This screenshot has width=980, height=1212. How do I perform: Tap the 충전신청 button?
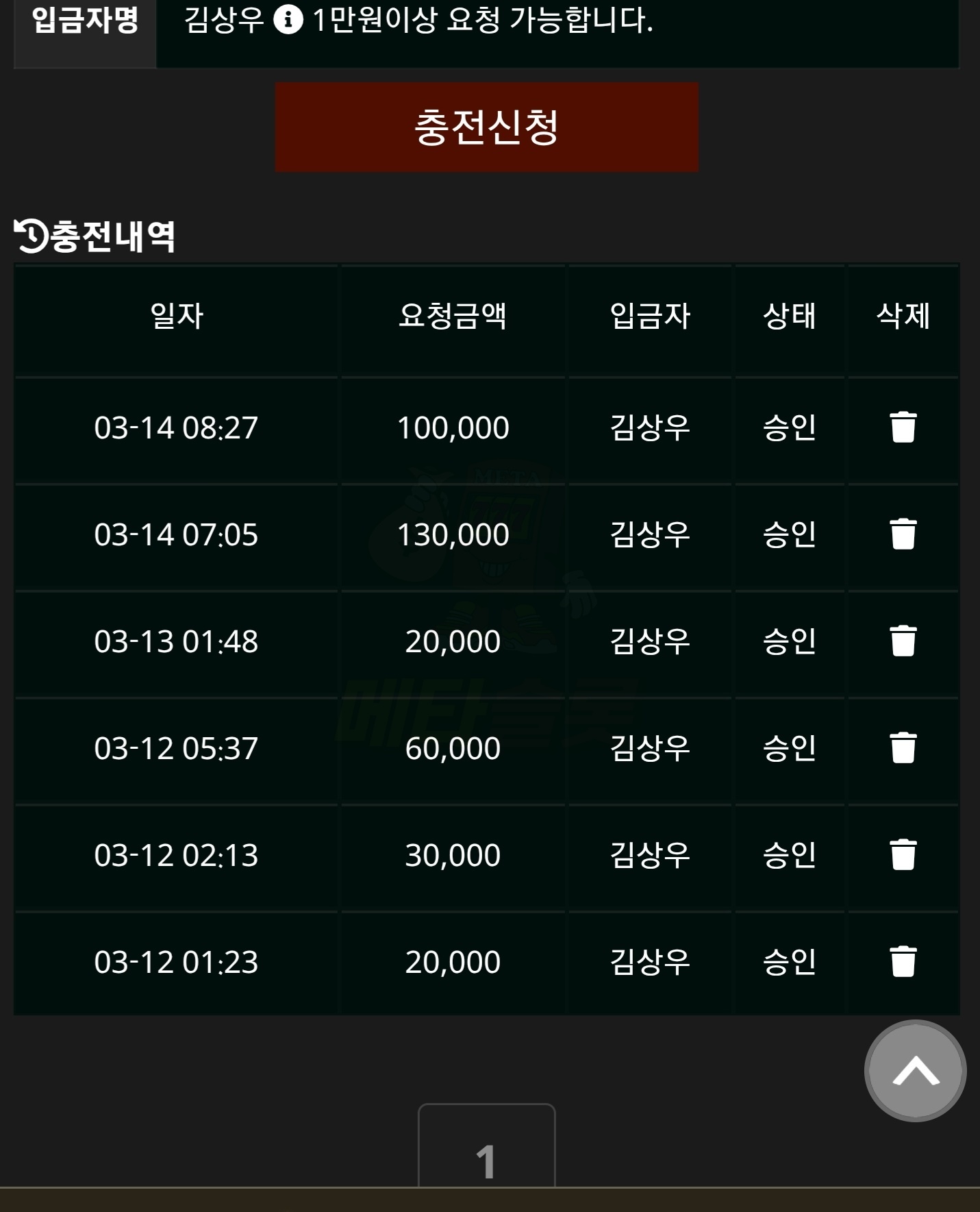coord(486,127)
